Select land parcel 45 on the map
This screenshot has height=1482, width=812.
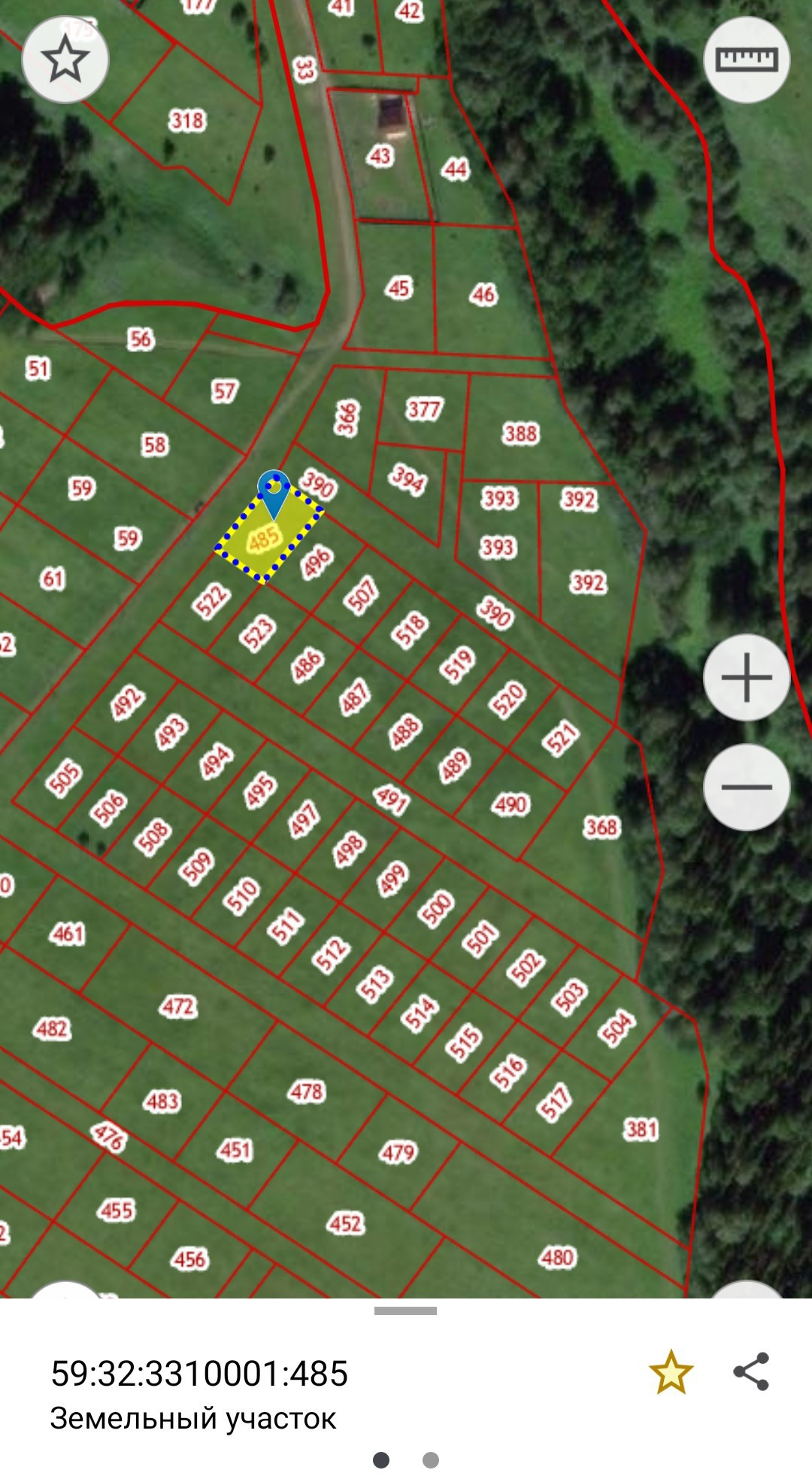point(398,287)
